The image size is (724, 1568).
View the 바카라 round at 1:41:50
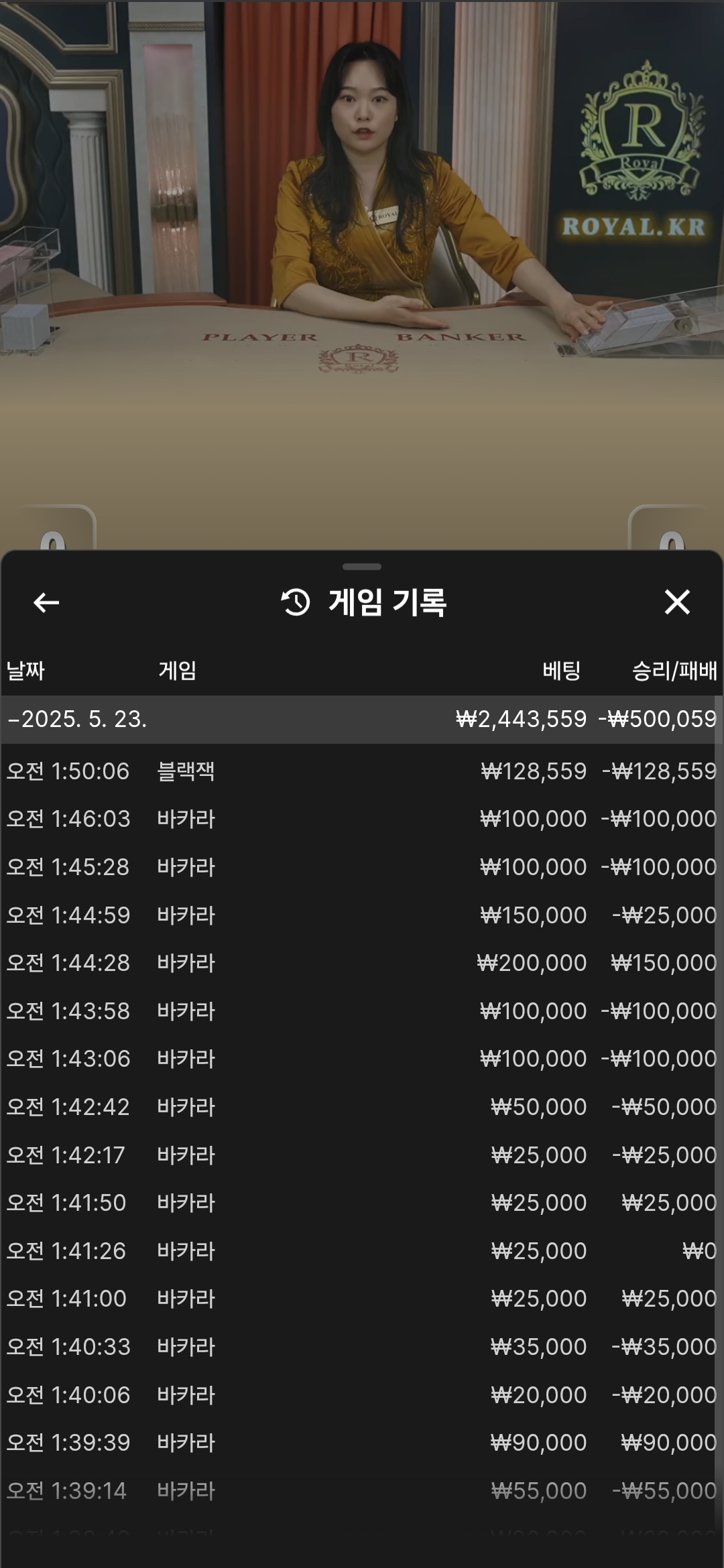pyautogui.click(x=362, y=1203)
